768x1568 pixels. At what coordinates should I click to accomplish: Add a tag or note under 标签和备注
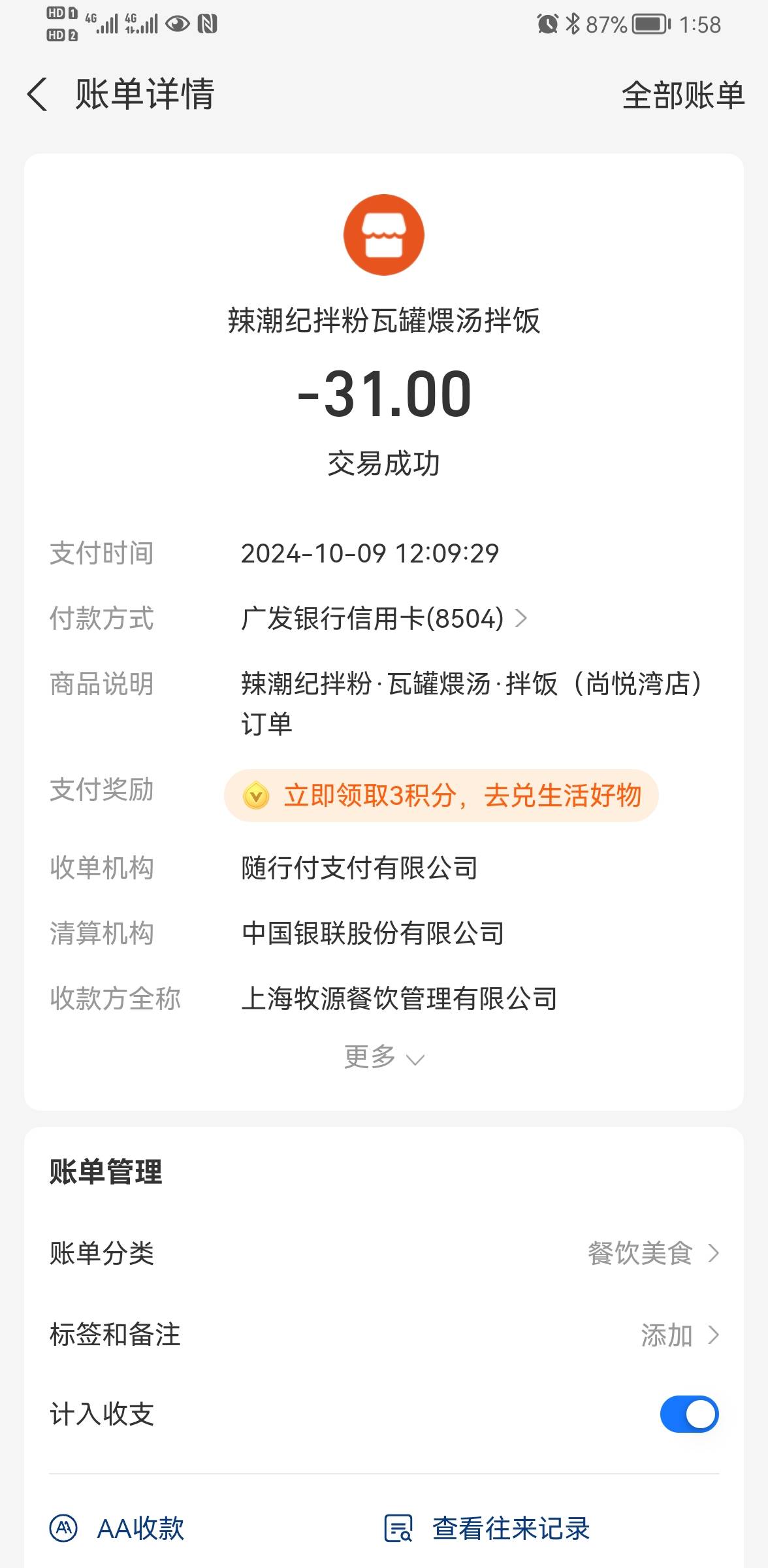(384, 1335)
